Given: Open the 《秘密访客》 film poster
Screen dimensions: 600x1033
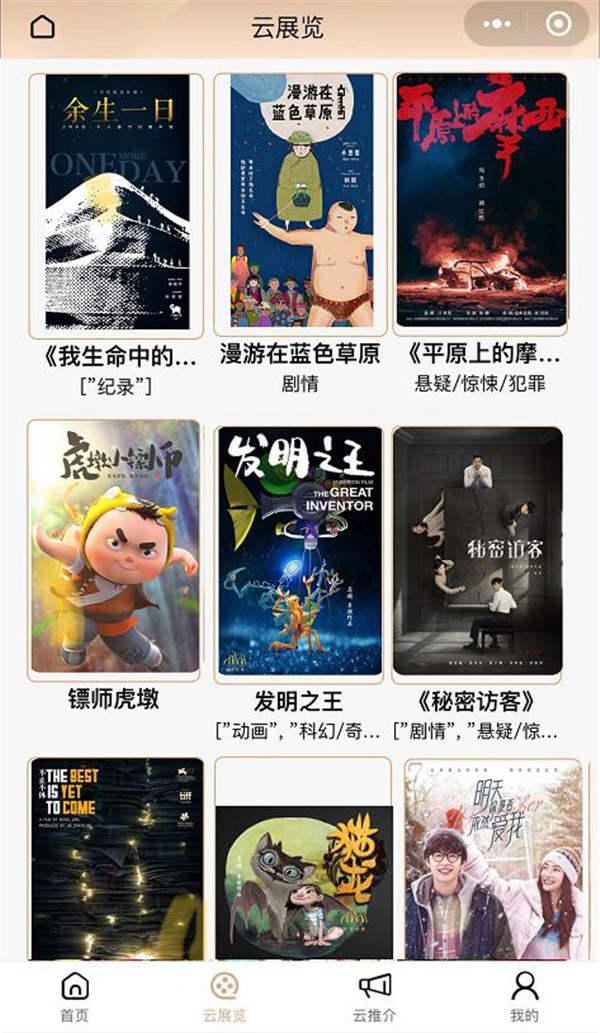Looking at the screenshot, I should 477,552.
